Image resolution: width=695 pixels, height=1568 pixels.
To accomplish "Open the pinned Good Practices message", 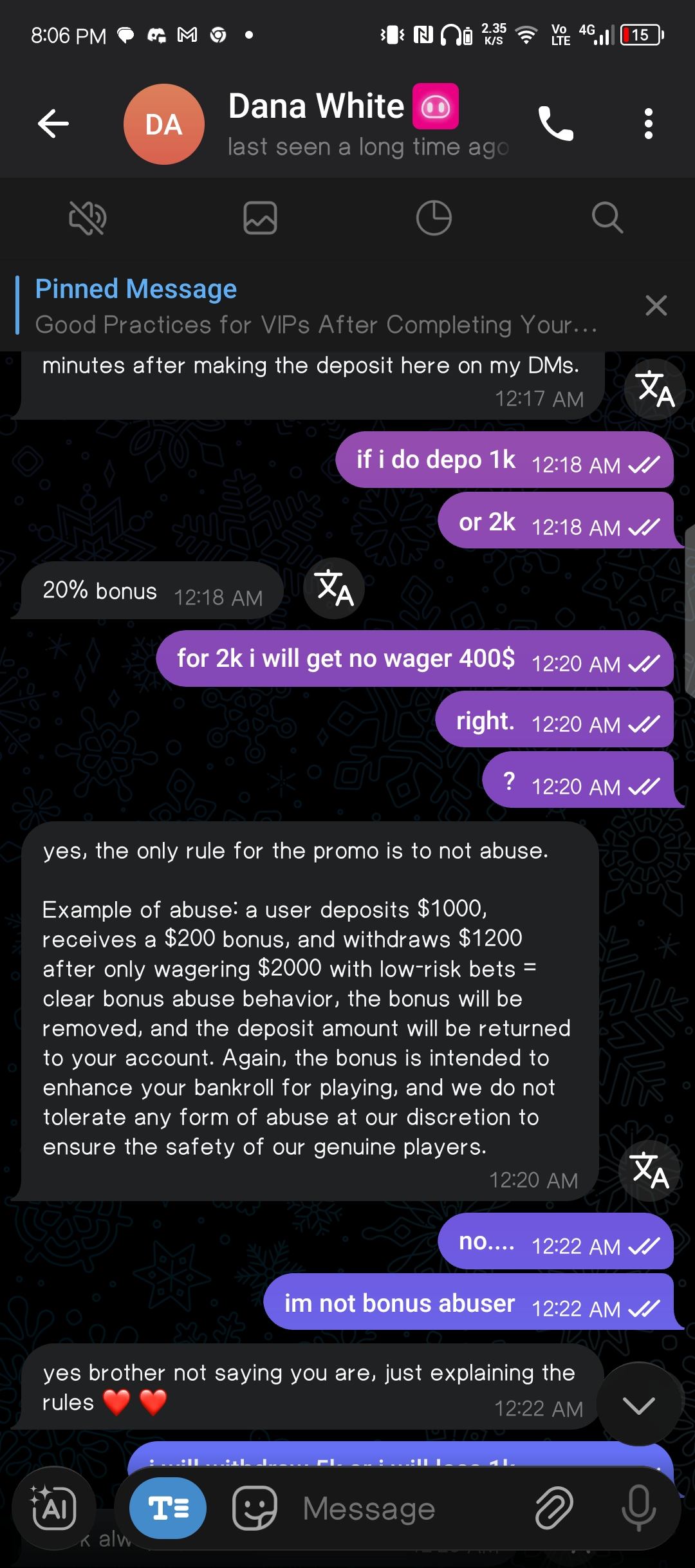I will pyautogui.click(x=315, y=306).
